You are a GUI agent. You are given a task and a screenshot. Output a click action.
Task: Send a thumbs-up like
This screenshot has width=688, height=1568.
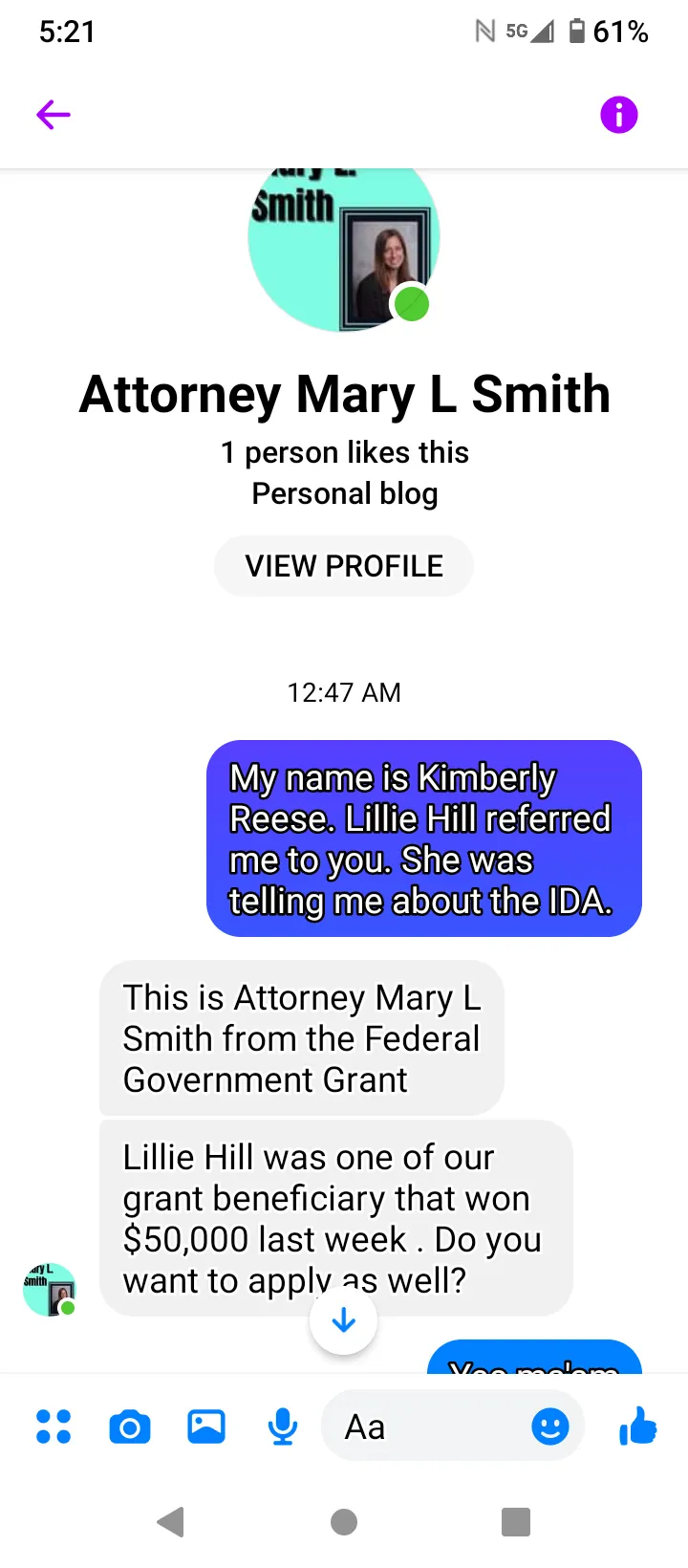point(637,1426)
